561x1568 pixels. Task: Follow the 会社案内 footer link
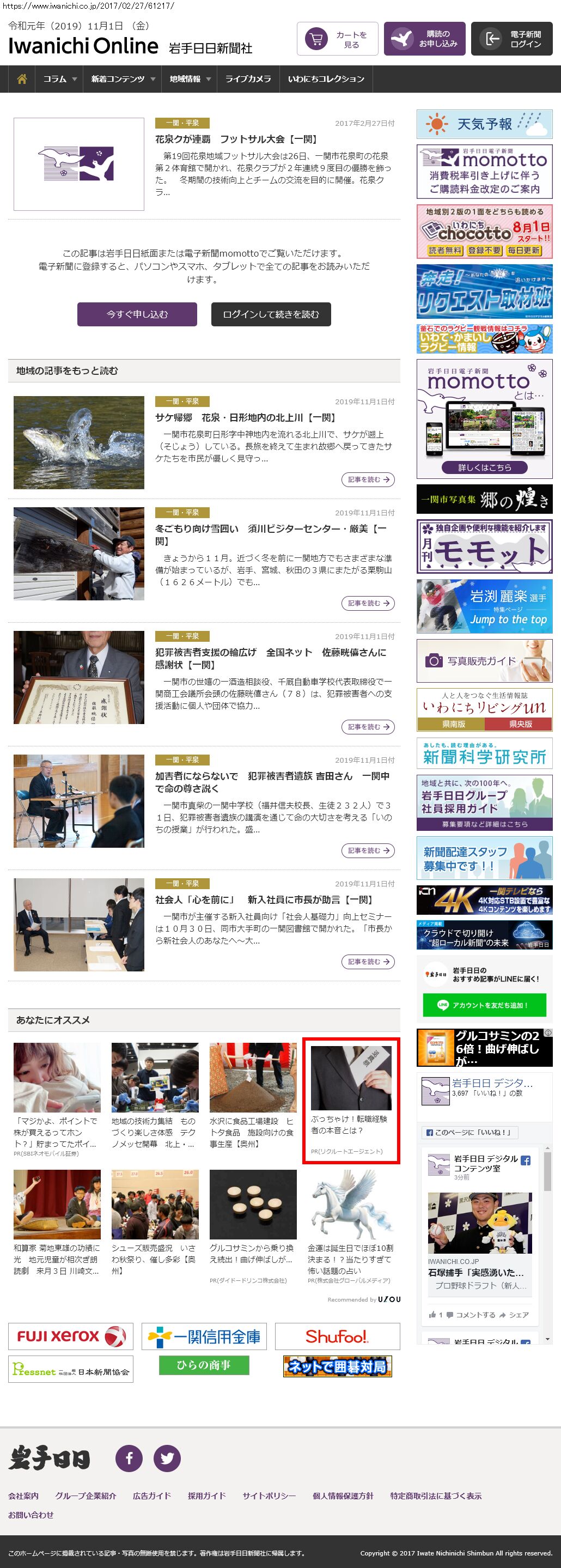23,1496
